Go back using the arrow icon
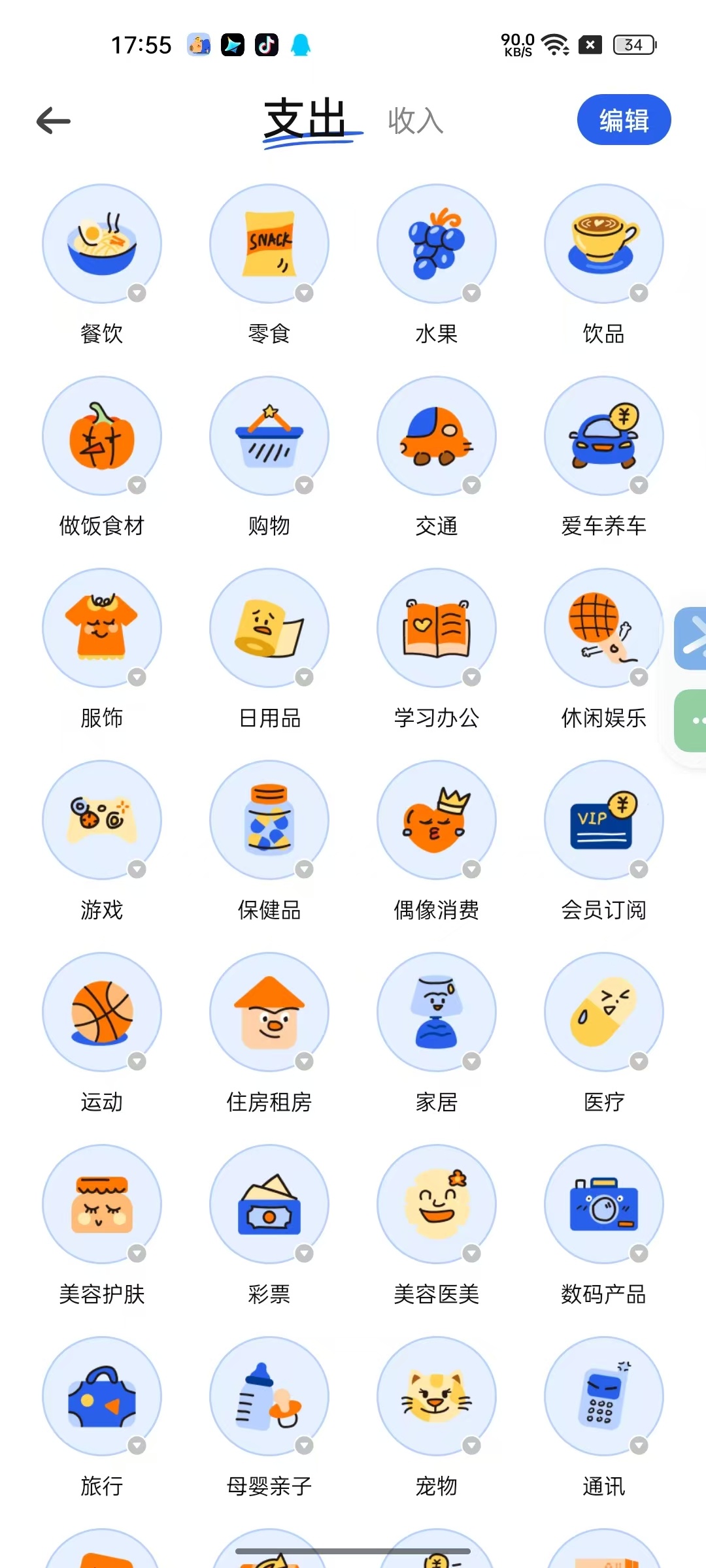 [54, 121]
